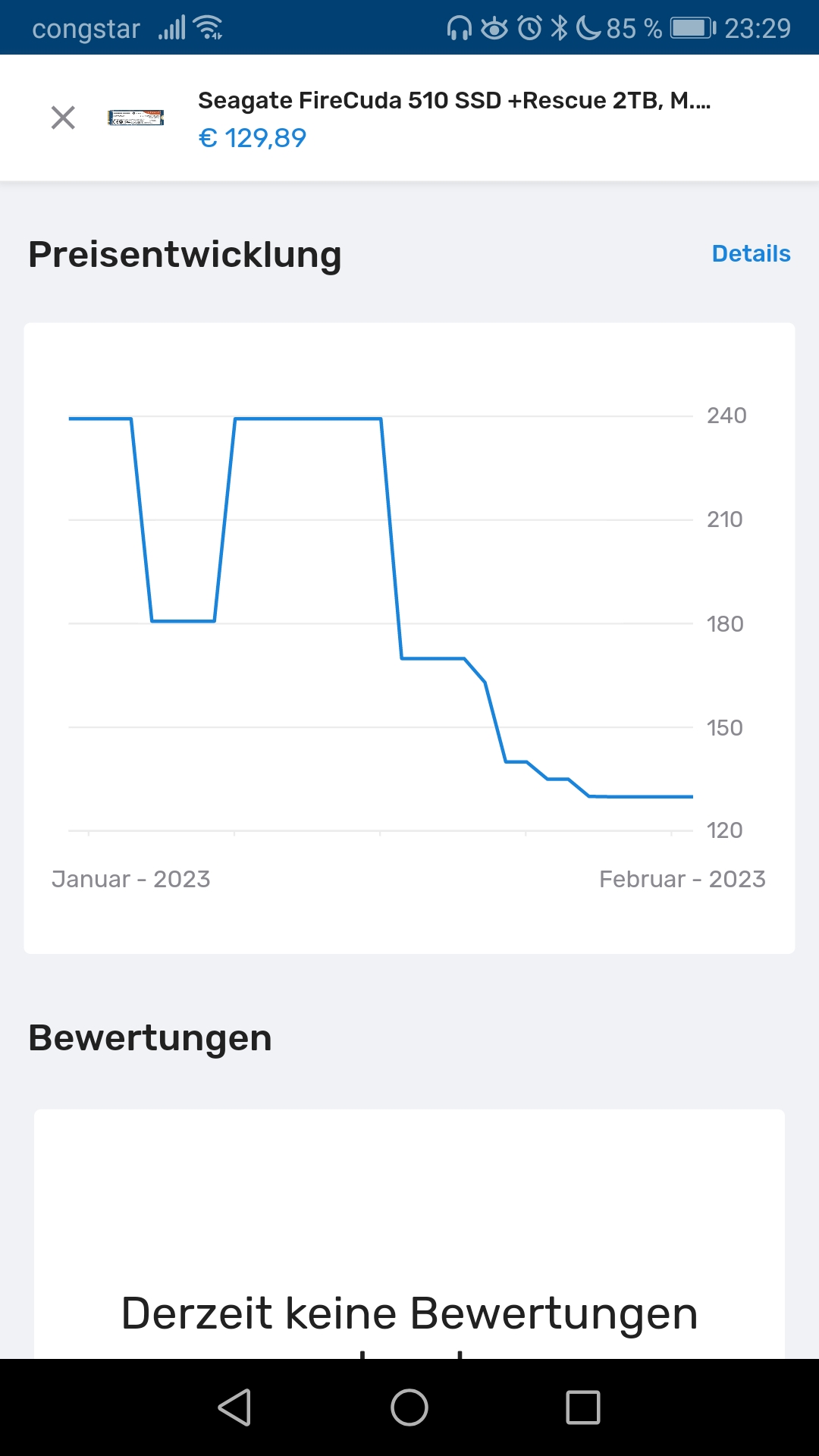819x1456 pixels.
Task: Open Details for the Preisentwicklung chart
Action: [751, 253]
